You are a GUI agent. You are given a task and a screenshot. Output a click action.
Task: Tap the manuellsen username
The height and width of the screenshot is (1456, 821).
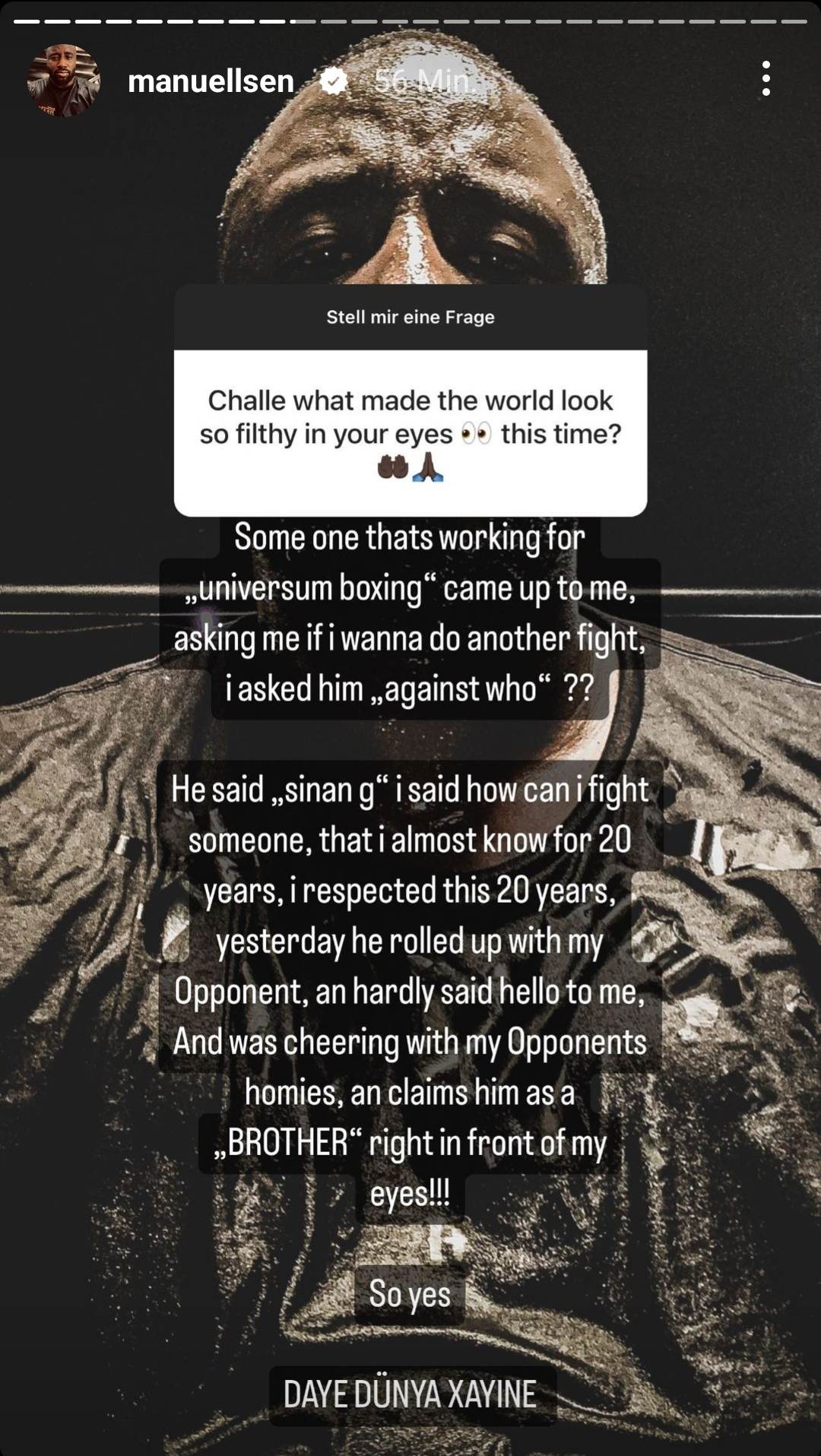(211, 81)
